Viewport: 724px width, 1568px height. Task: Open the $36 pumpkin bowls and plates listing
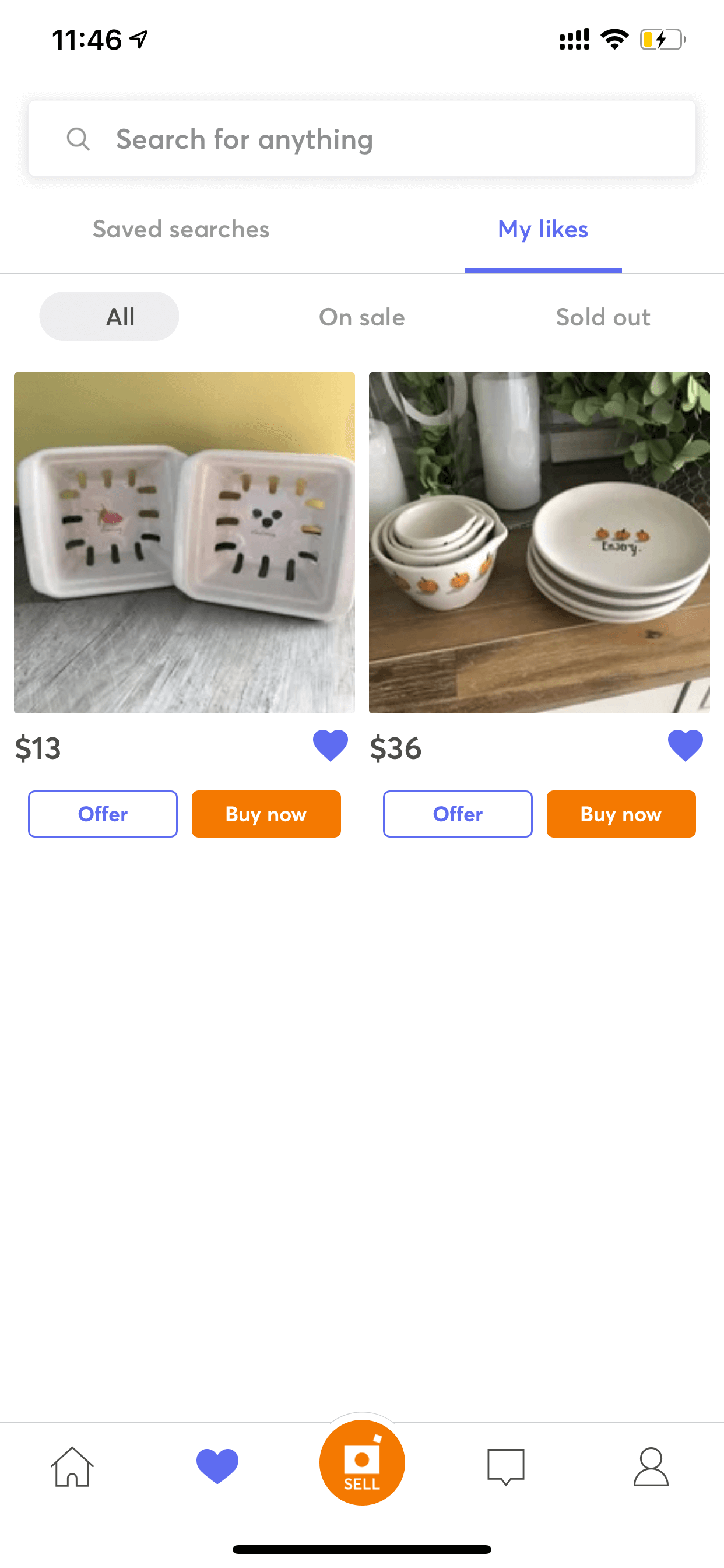click(539, 542)
